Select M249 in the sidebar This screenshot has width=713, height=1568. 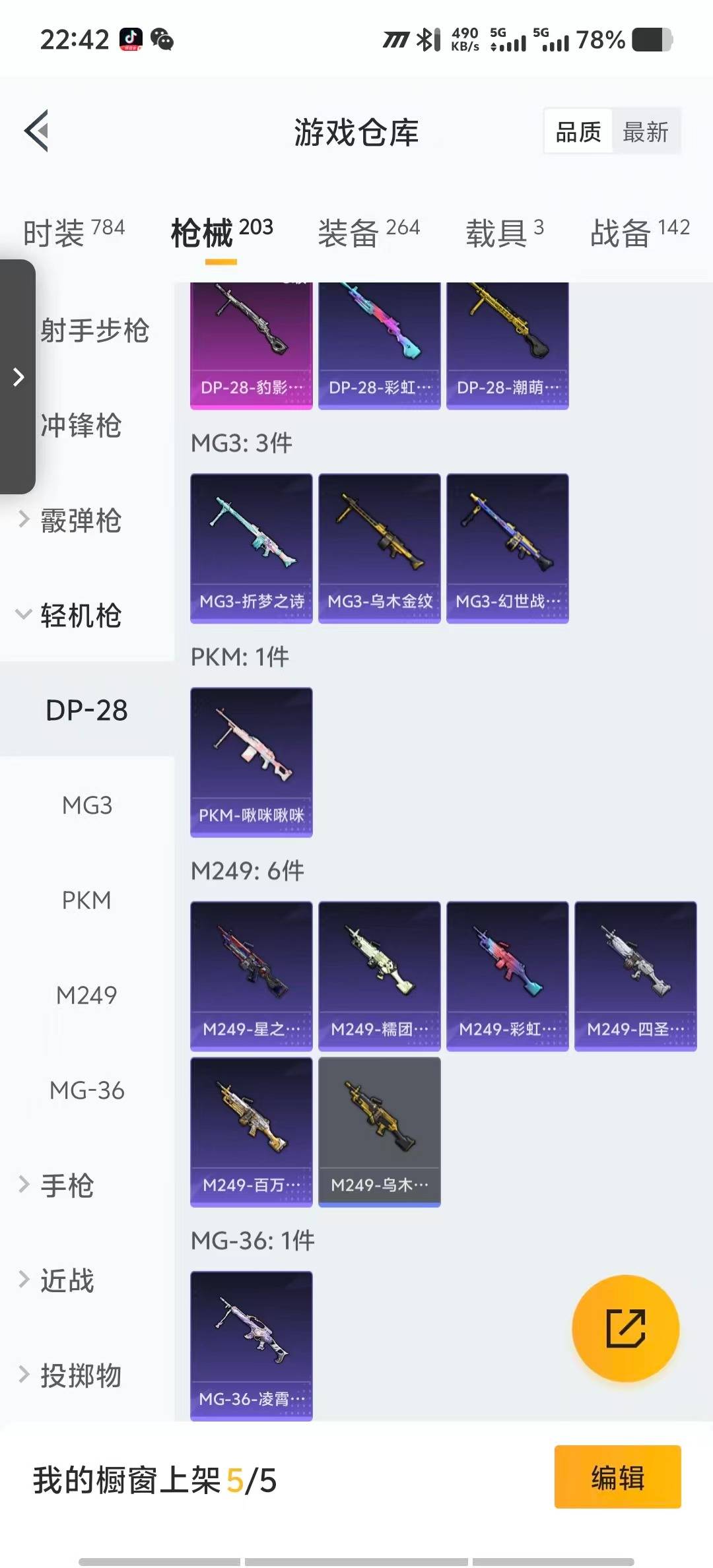(x=86, y=995)
